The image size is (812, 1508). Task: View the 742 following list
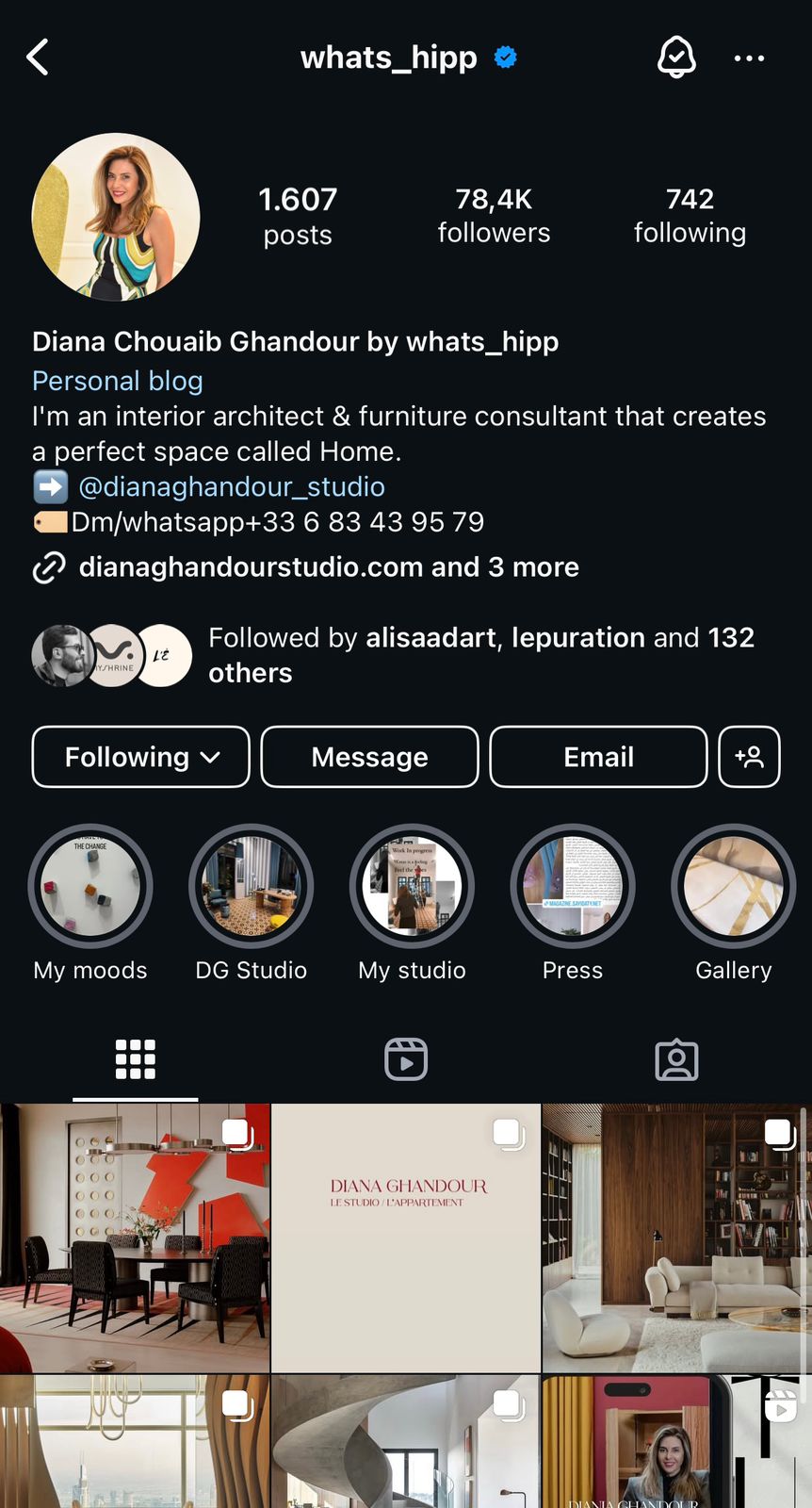click(690, 216)
